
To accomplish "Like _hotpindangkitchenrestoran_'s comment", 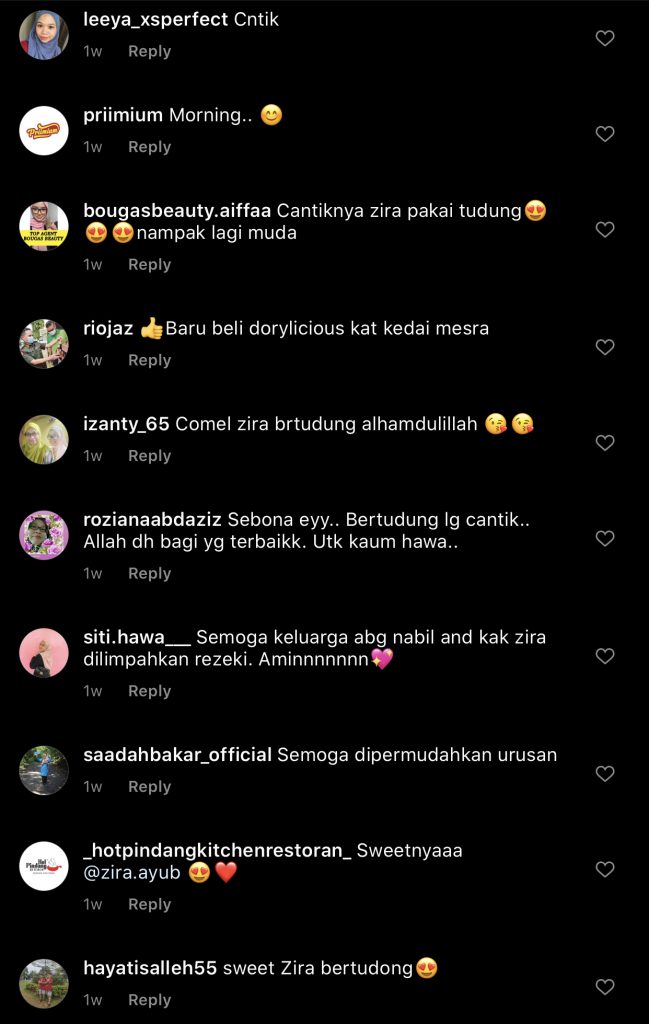I will (604, 869).
